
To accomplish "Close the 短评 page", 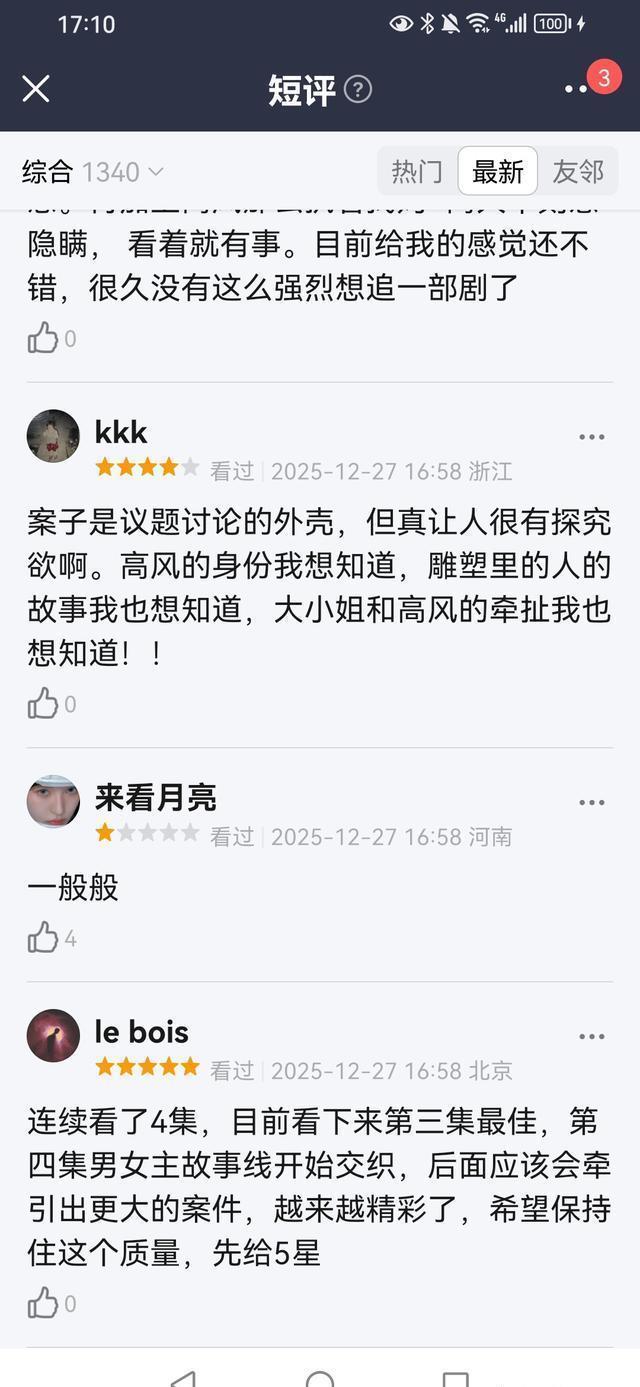I will tap(36, 89).
